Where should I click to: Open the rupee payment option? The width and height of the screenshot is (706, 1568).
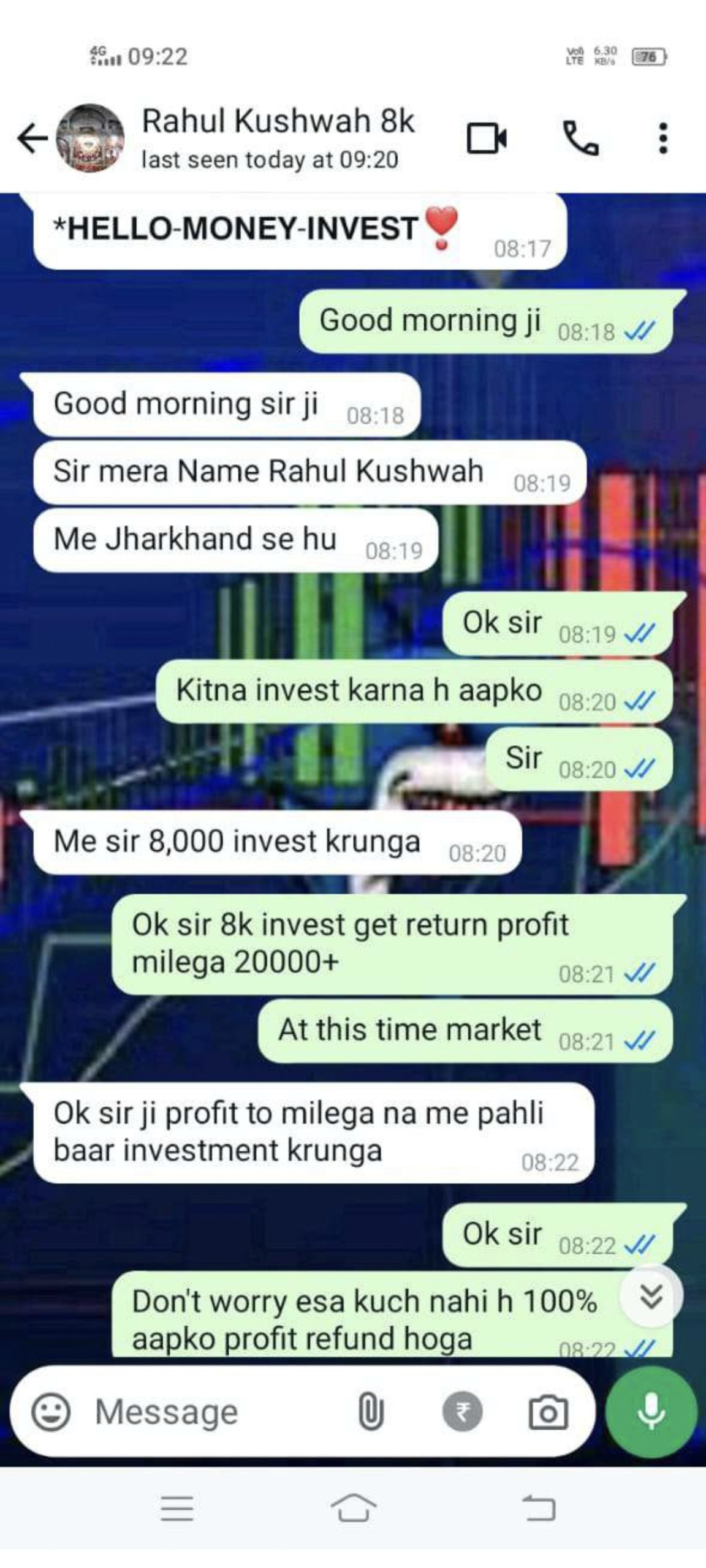(463, 1412)
